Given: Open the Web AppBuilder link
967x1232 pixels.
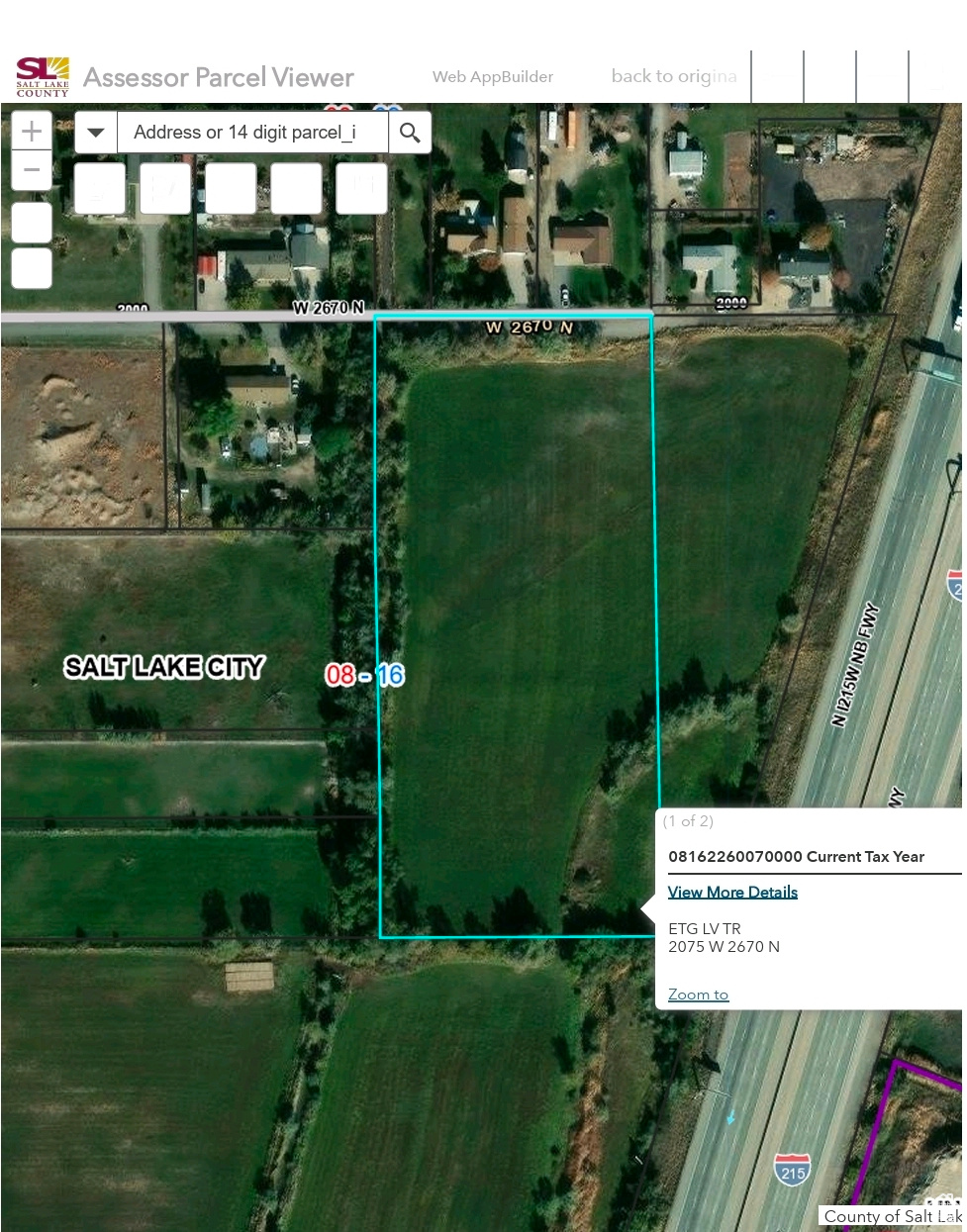Looking at the screenshot, I should point(493,76).
